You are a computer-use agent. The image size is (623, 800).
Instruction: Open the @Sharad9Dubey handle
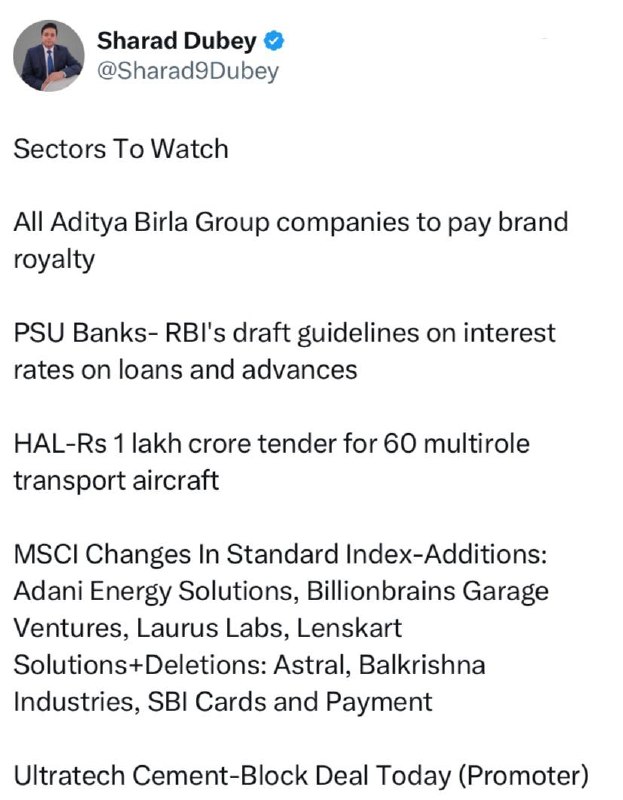(x=188, y=71)
